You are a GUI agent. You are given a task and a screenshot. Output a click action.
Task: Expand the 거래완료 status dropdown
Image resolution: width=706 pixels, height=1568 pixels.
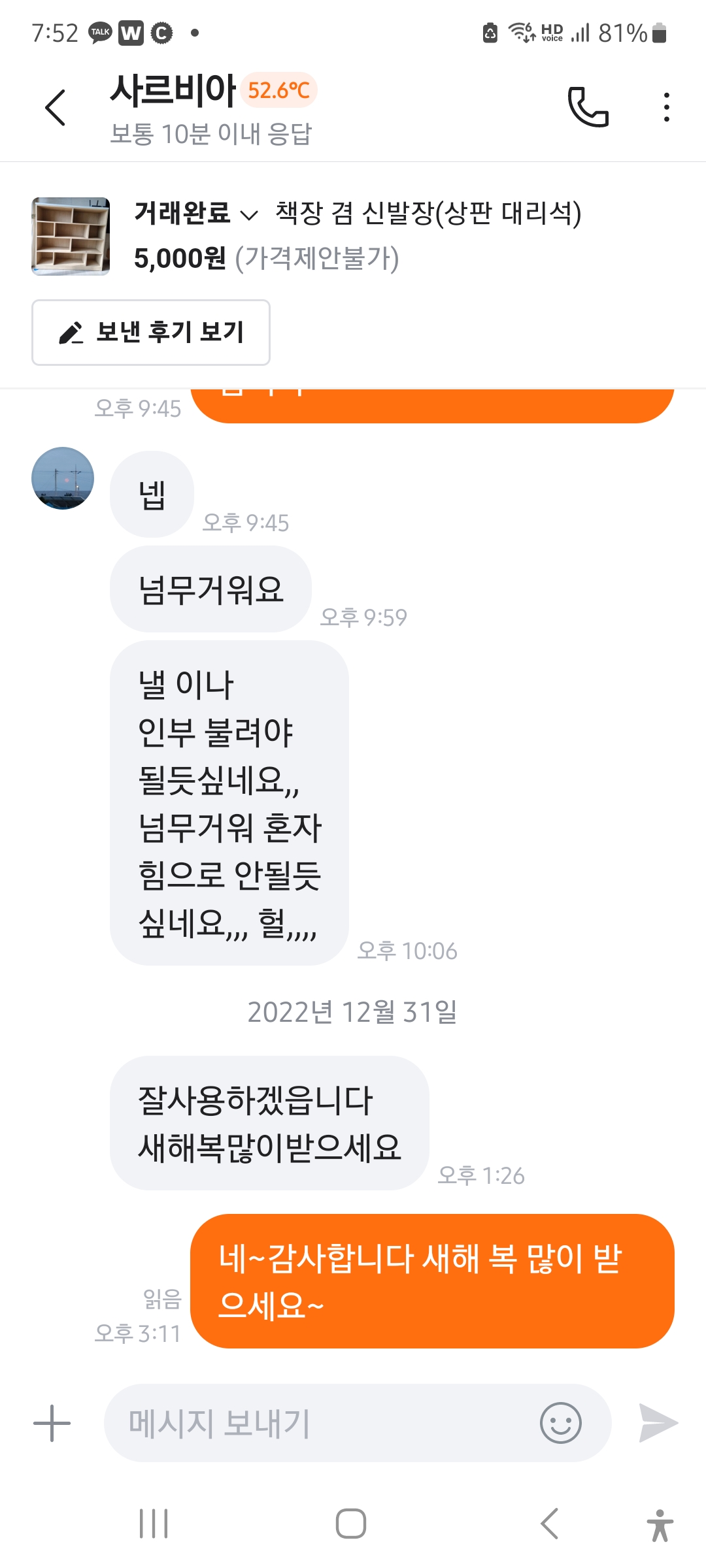(195, 213)
